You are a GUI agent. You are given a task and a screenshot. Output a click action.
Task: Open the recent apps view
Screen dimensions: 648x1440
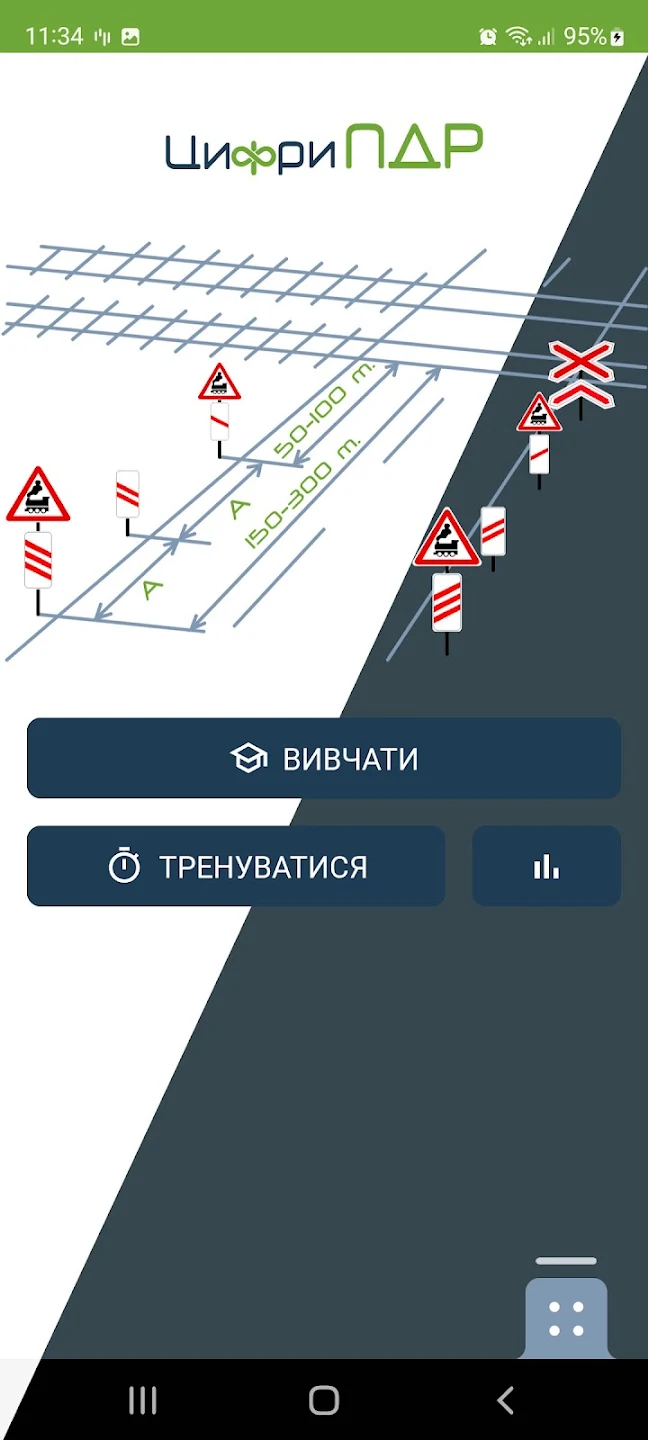[x=143, y=1400]
